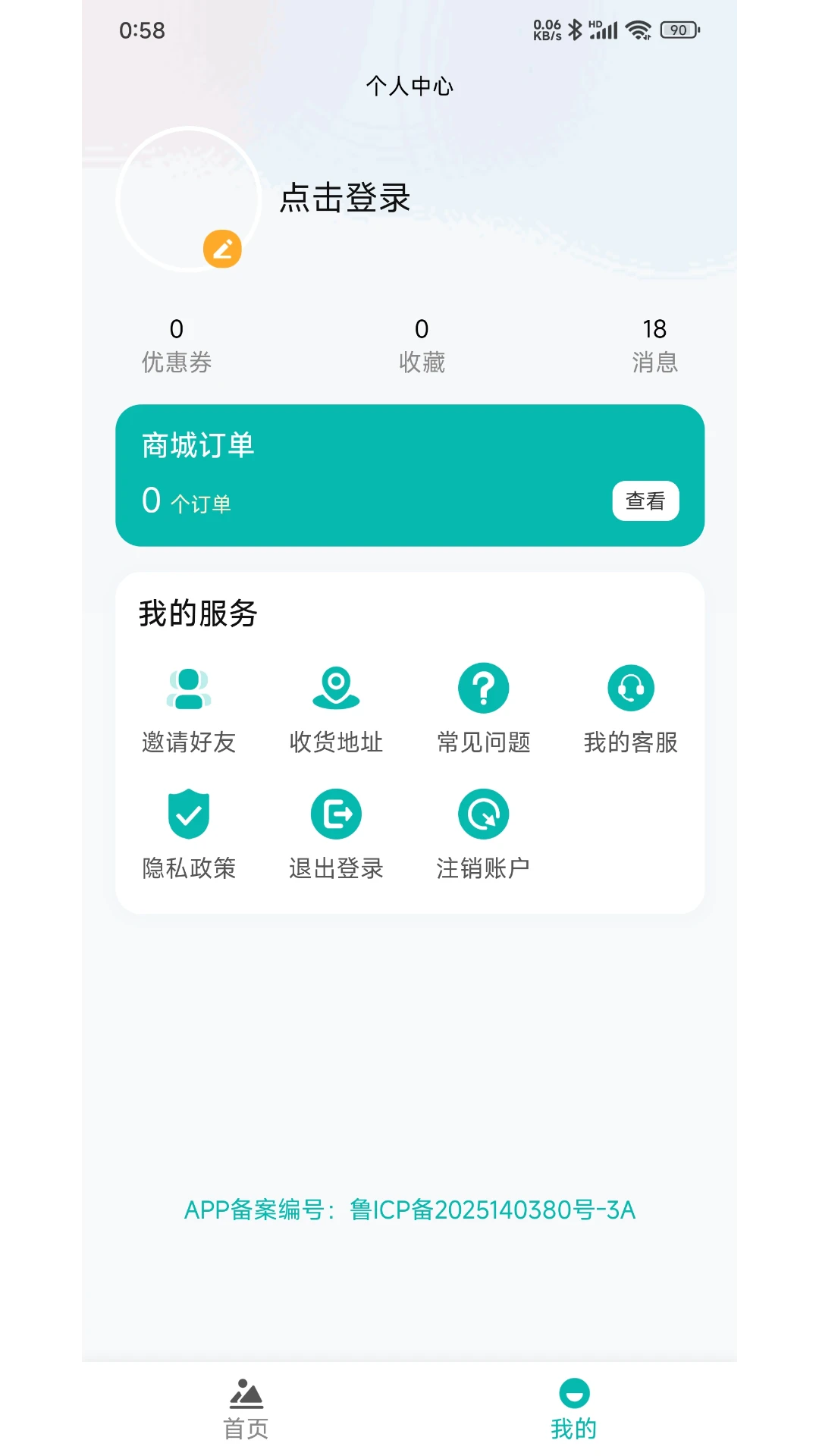Image resolution: width=819 pixels, height=1456 pixels.
Task: Tap the 商城订单 mall orders card
Action: 409,474
